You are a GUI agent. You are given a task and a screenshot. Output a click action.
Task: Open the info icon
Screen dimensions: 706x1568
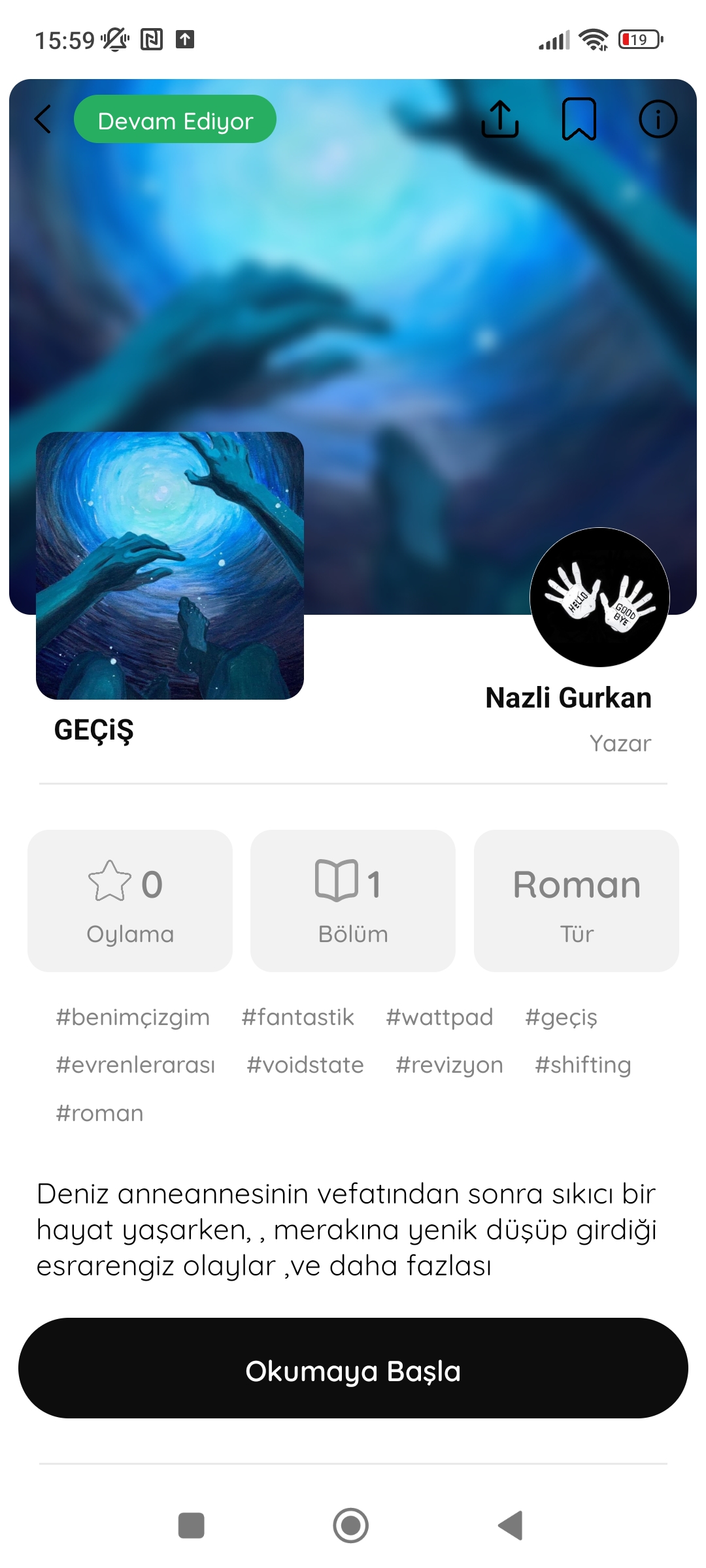click(658, 119)
